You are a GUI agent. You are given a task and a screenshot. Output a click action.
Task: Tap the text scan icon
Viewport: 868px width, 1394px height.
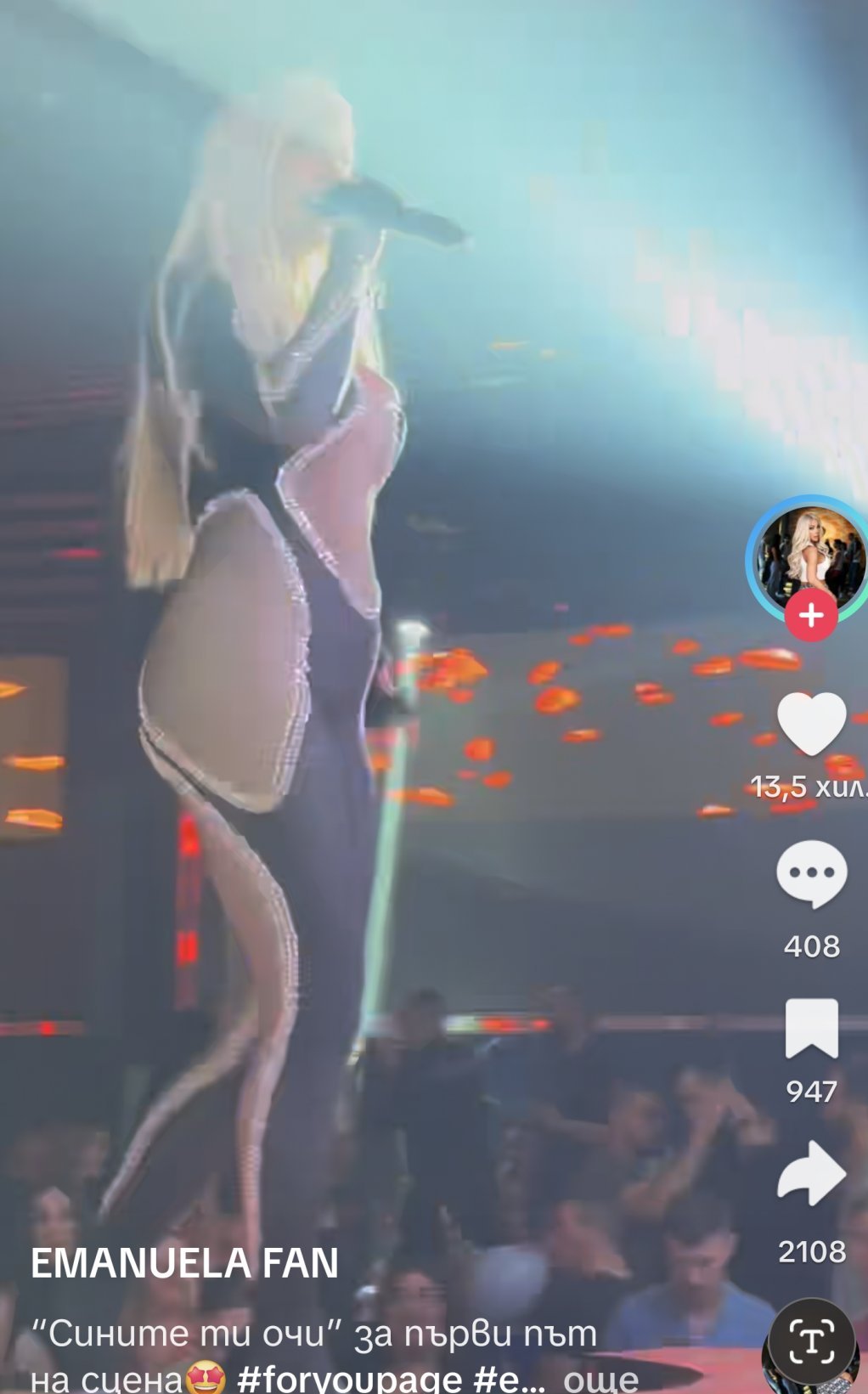coord(811,1340)
